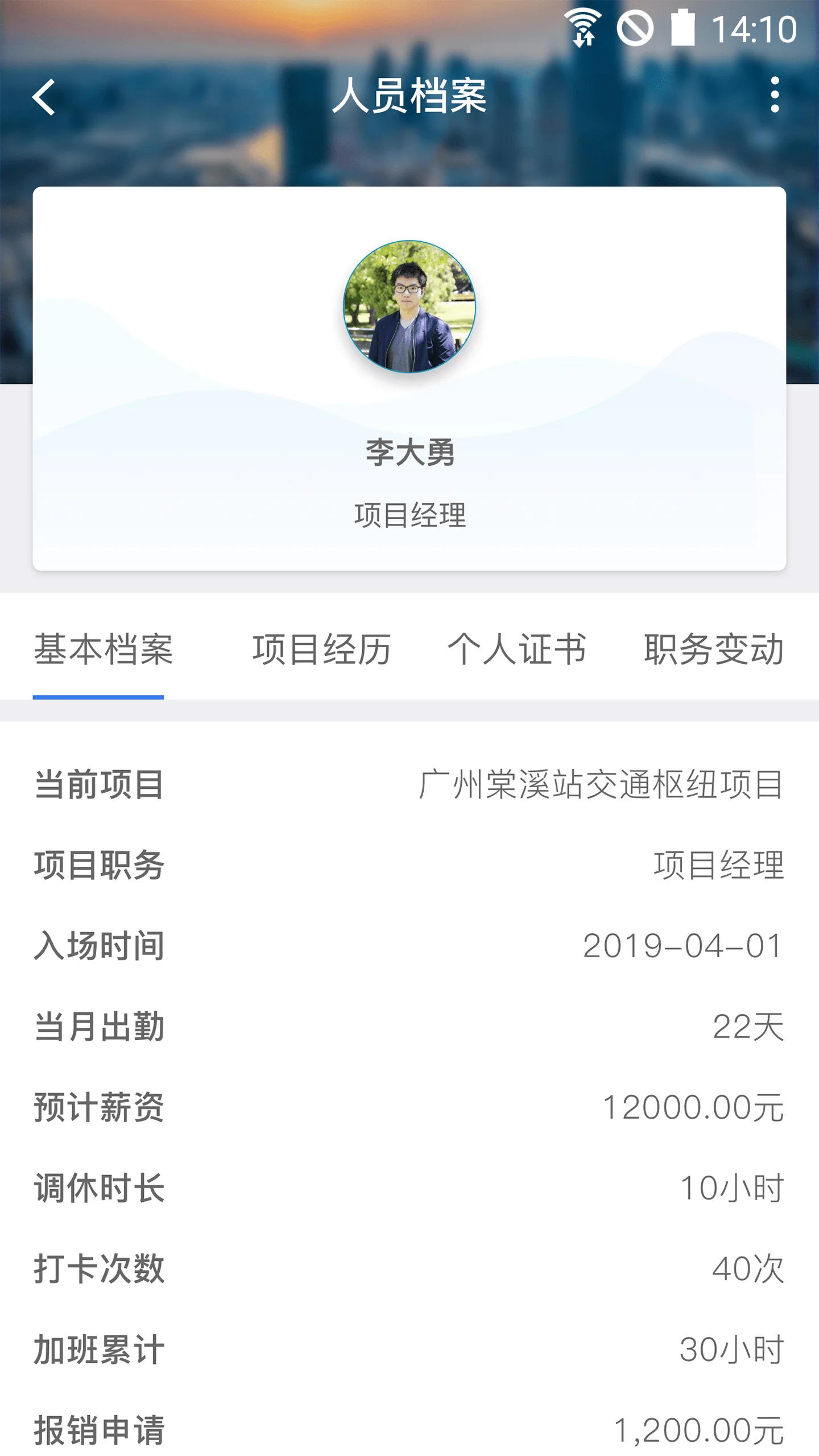Open 李大勇's profile photo
This screenshot has width=819, height=1456.
[x=409, y=307]
